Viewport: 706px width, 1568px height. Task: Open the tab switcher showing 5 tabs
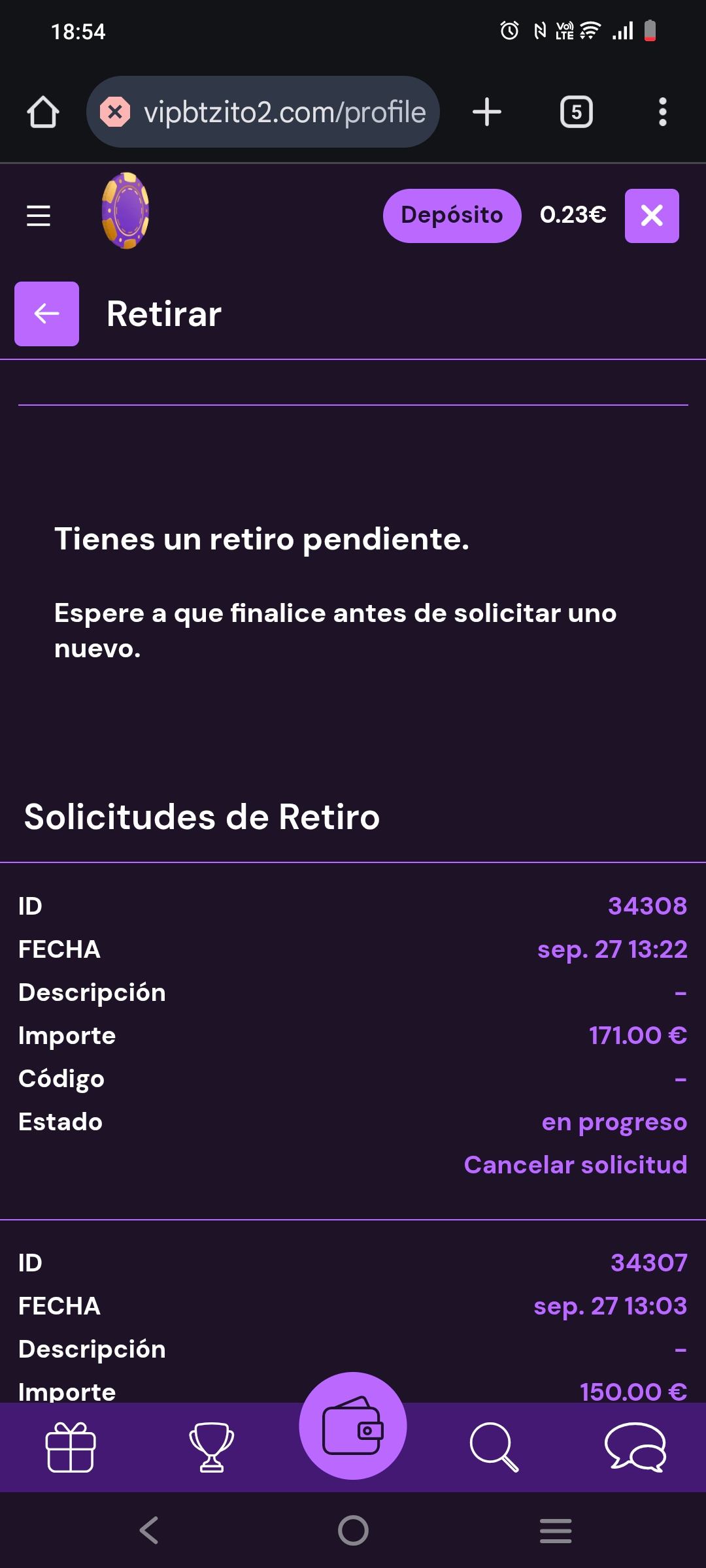coord(576,111)
